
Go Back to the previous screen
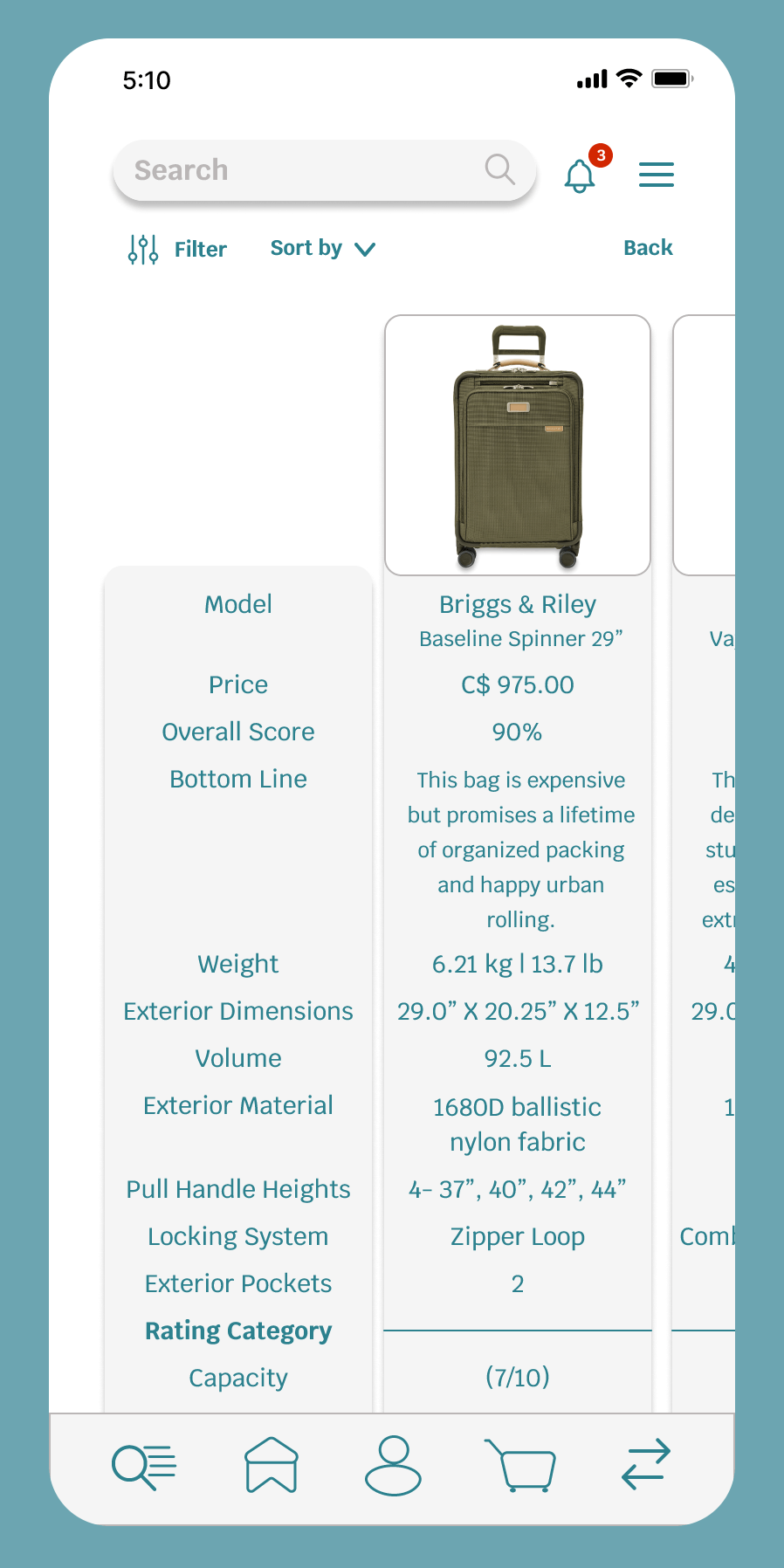point(648,248)
